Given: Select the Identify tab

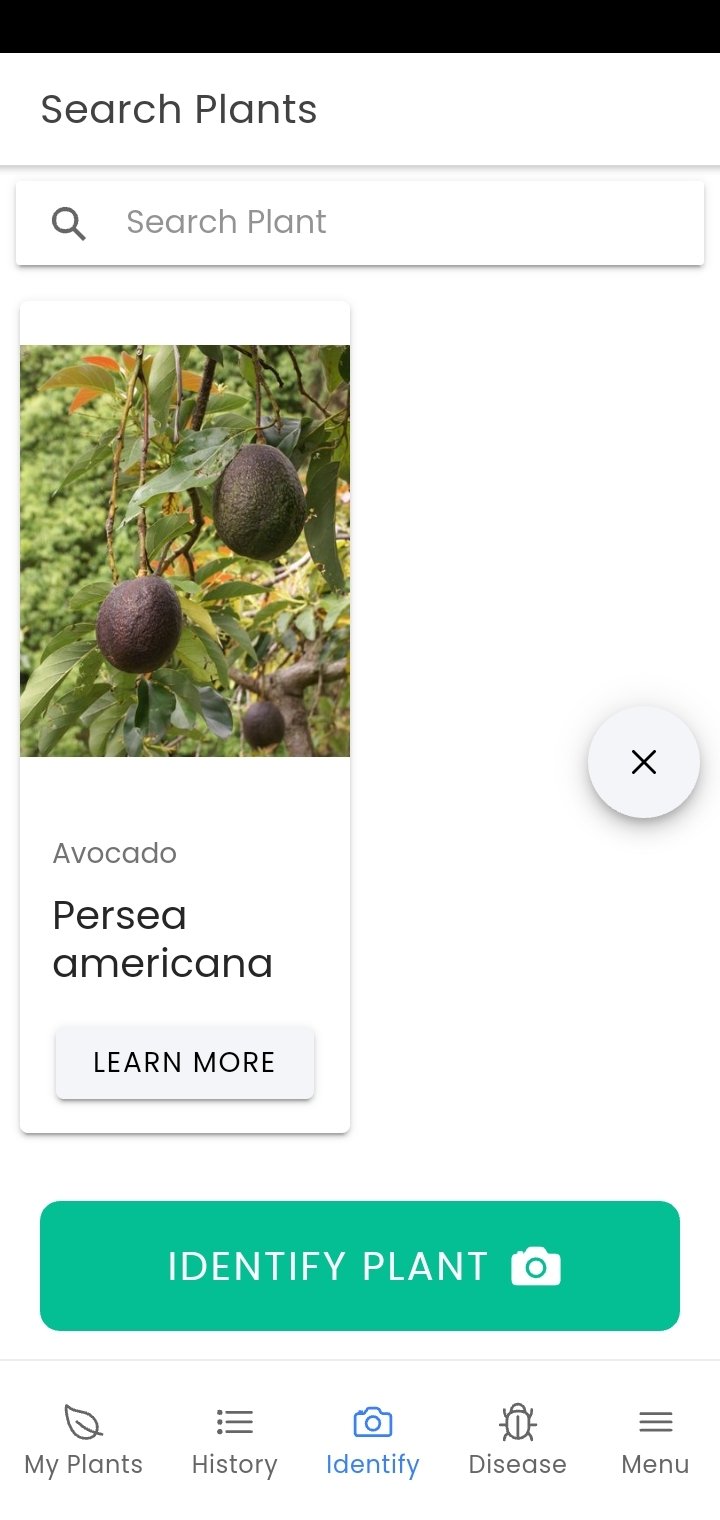Looking at the screenshot, I should [x=372, y=1440].
